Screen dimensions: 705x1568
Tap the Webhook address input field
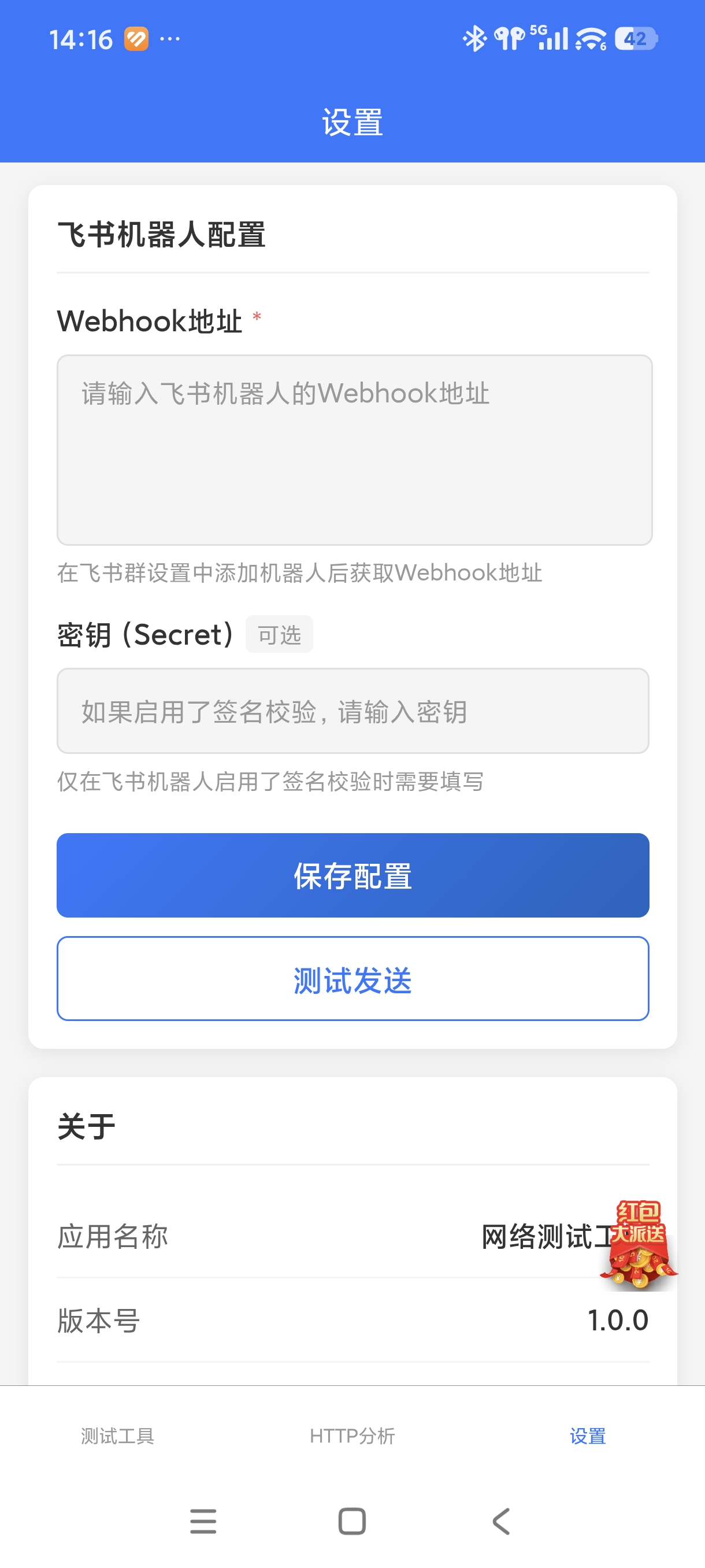click(352, 450)
